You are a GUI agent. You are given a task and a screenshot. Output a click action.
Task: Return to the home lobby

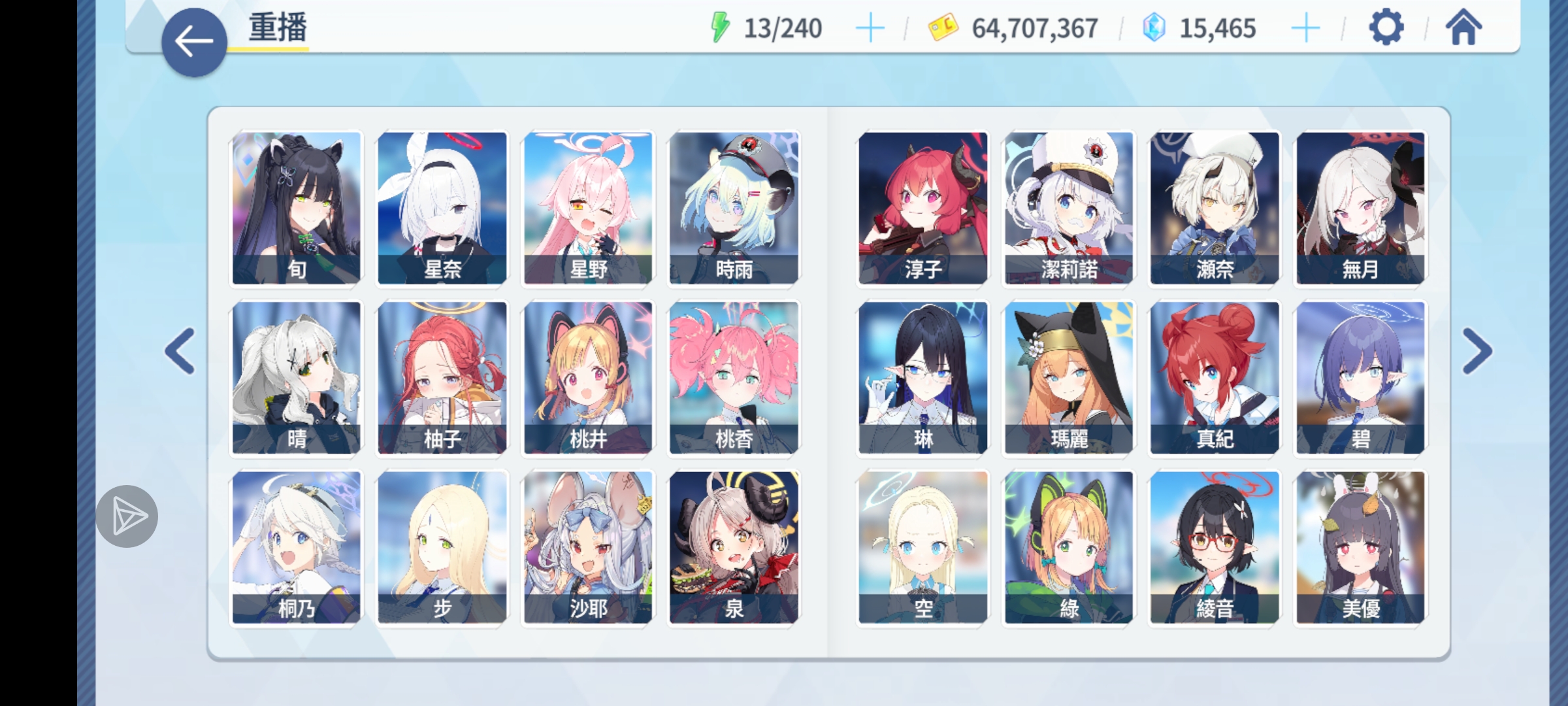(1463, 28)
